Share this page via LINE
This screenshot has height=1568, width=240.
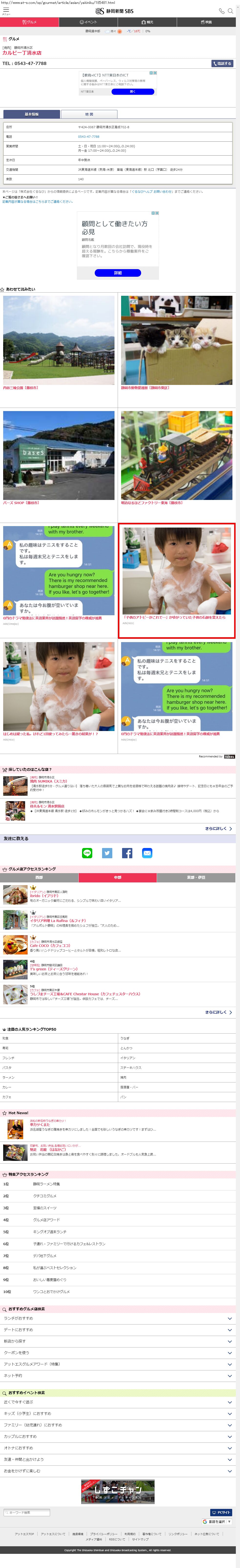coord(87,853)
